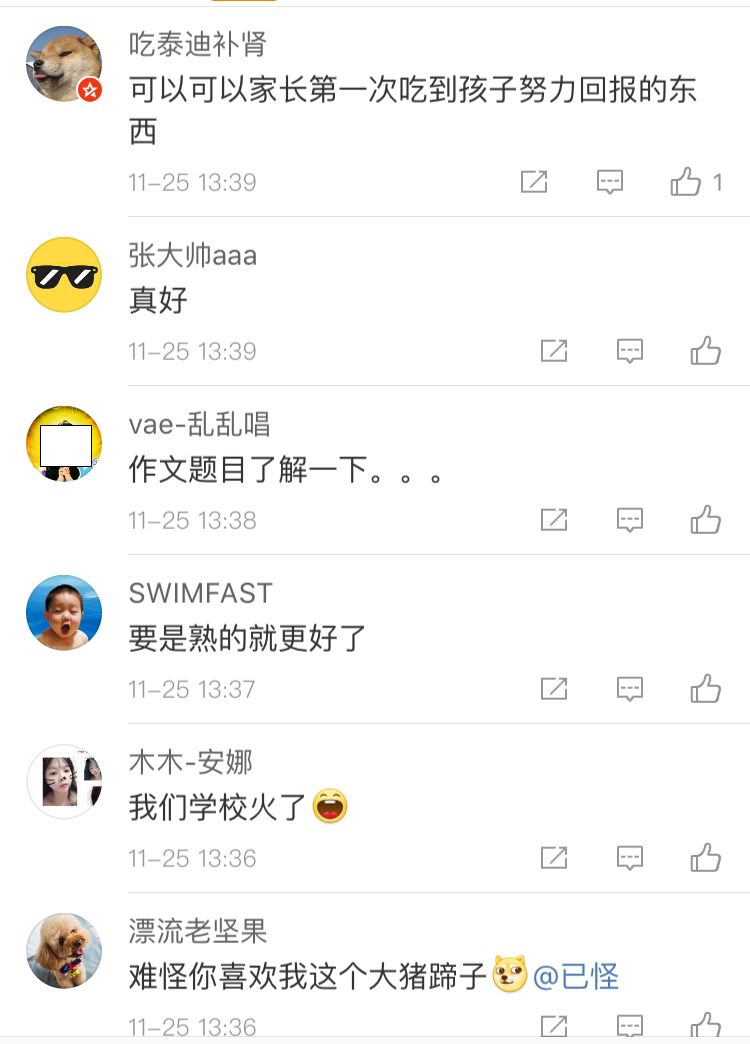The height and width of the screenshot is (1044, 750).
Task: Repost vae-乱乱唱's comment
Action: [554, 519]
